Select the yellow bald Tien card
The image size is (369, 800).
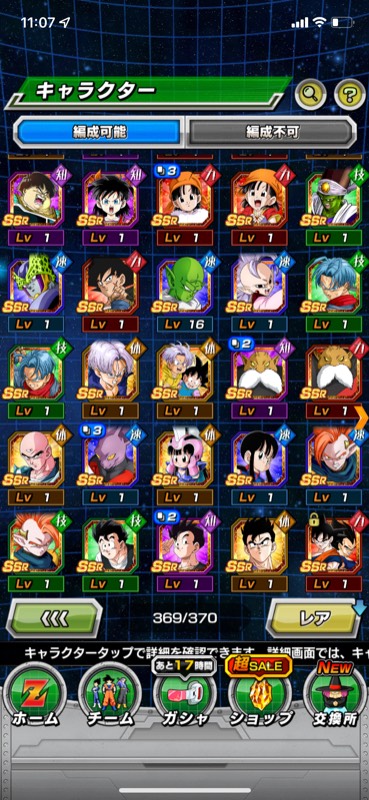36,464
